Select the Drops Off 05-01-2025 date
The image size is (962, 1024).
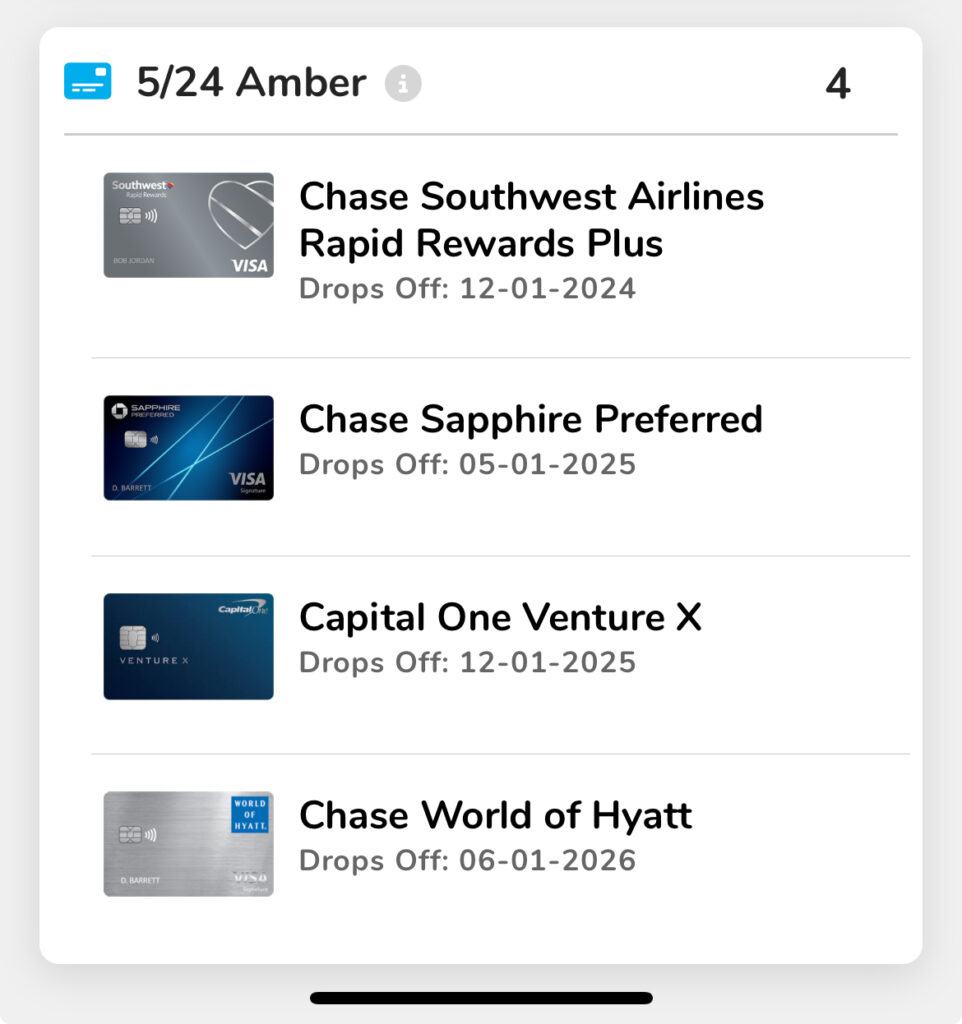[x=467, y=464]
